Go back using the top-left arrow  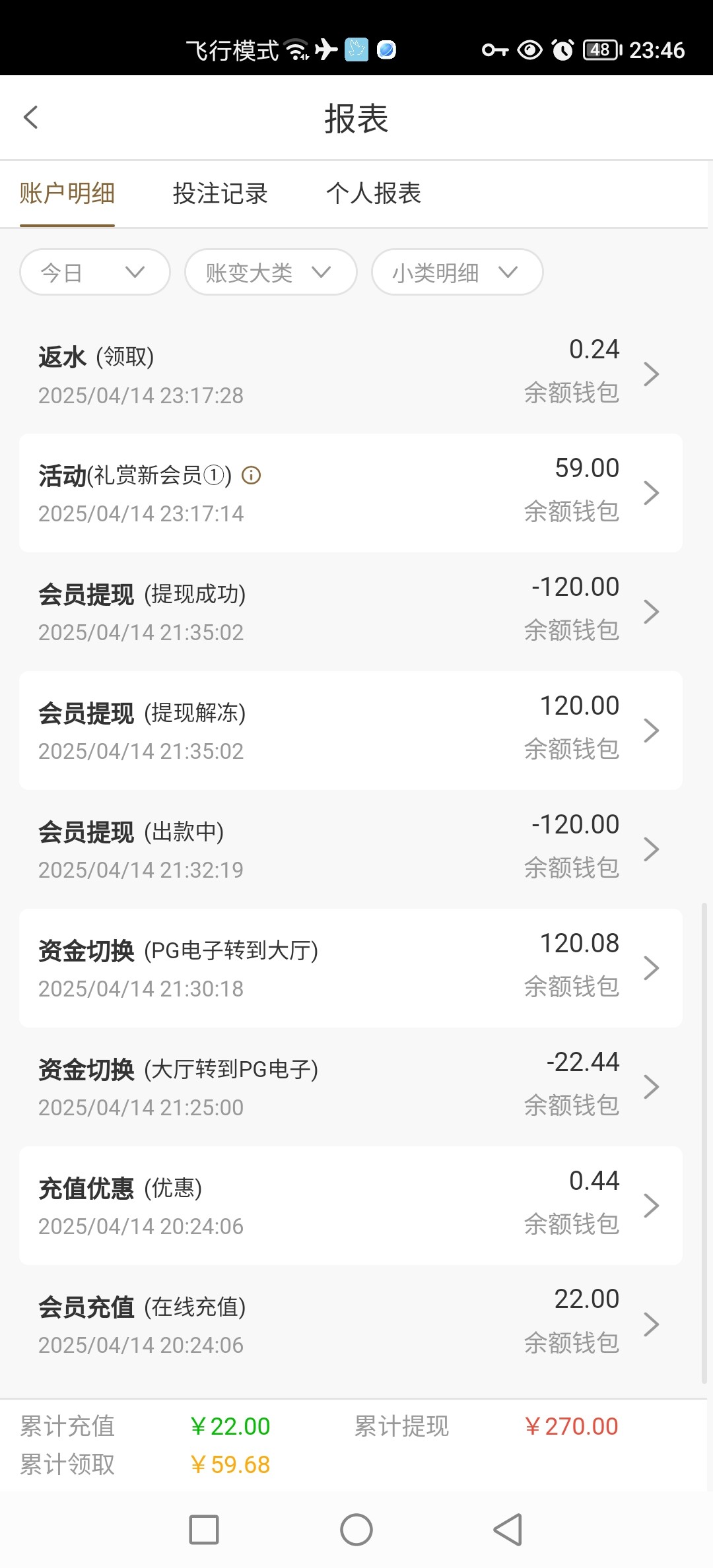click(x=31, y=118)
